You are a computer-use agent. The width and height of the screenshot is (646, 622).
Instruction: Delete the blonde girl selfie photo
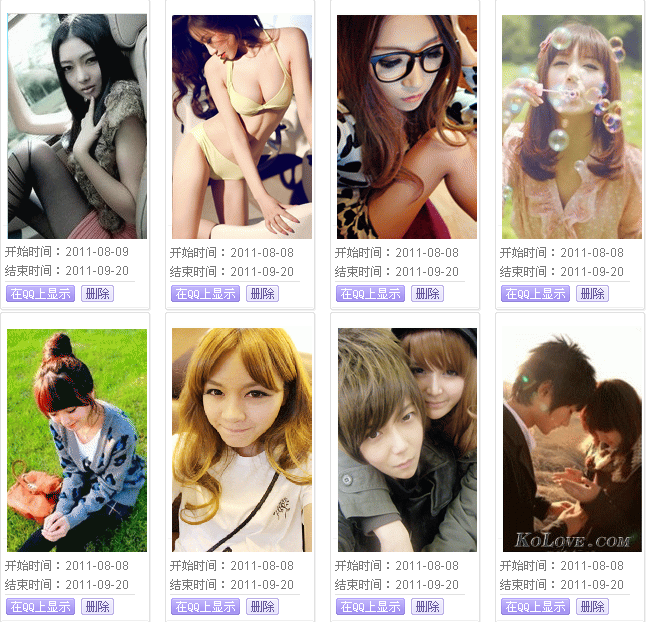click(x=262, y=607)
